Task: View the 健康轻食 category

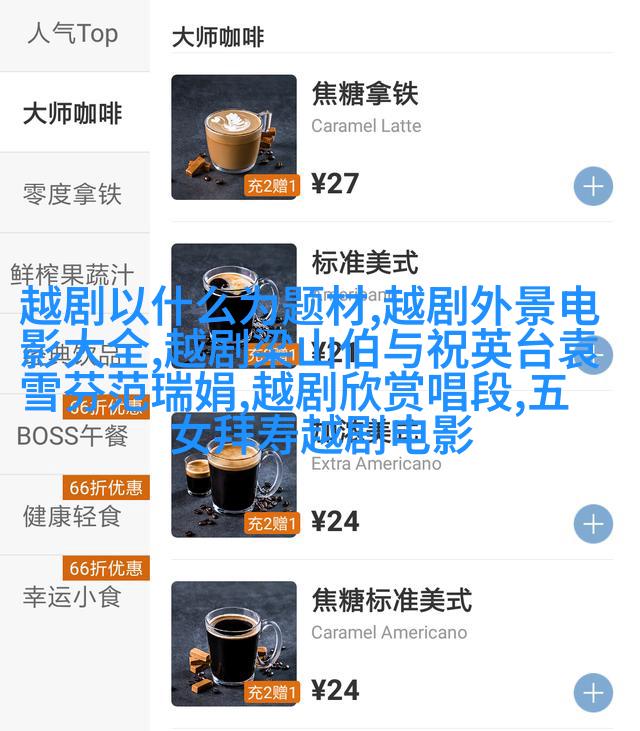Action: (x=72, y=516)
